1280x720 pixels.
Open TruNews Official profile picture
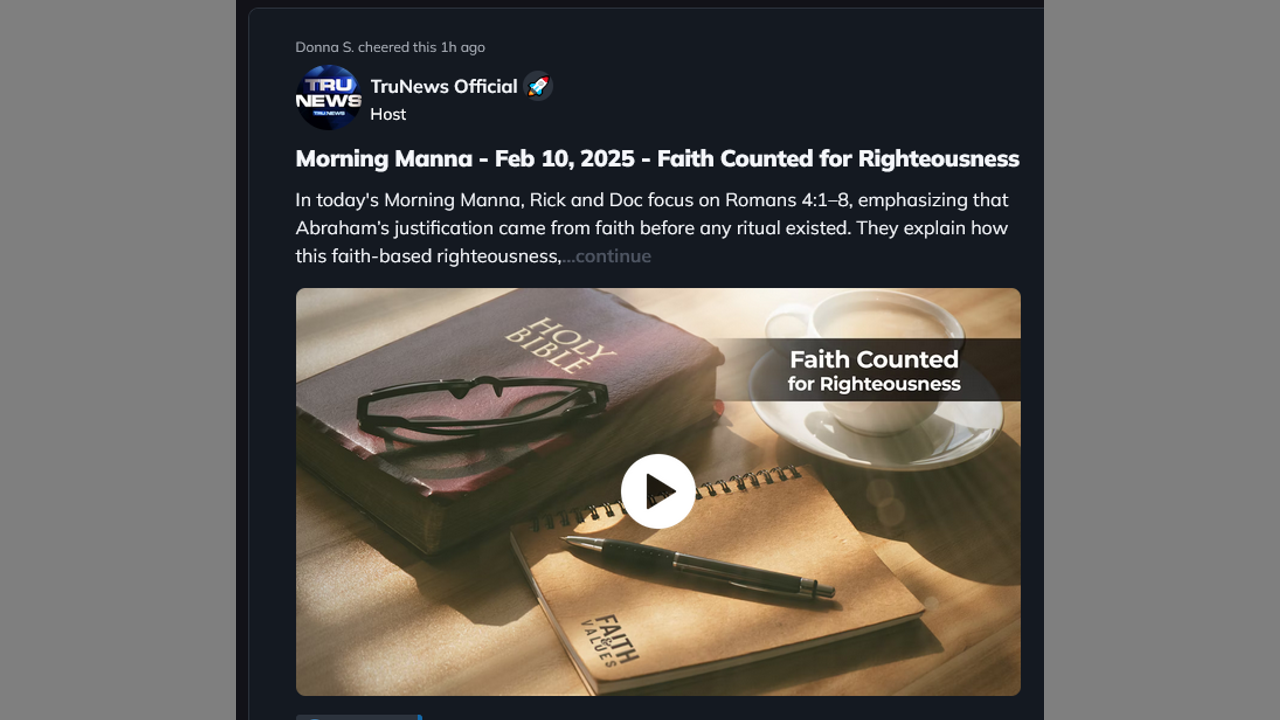(328, 98)
